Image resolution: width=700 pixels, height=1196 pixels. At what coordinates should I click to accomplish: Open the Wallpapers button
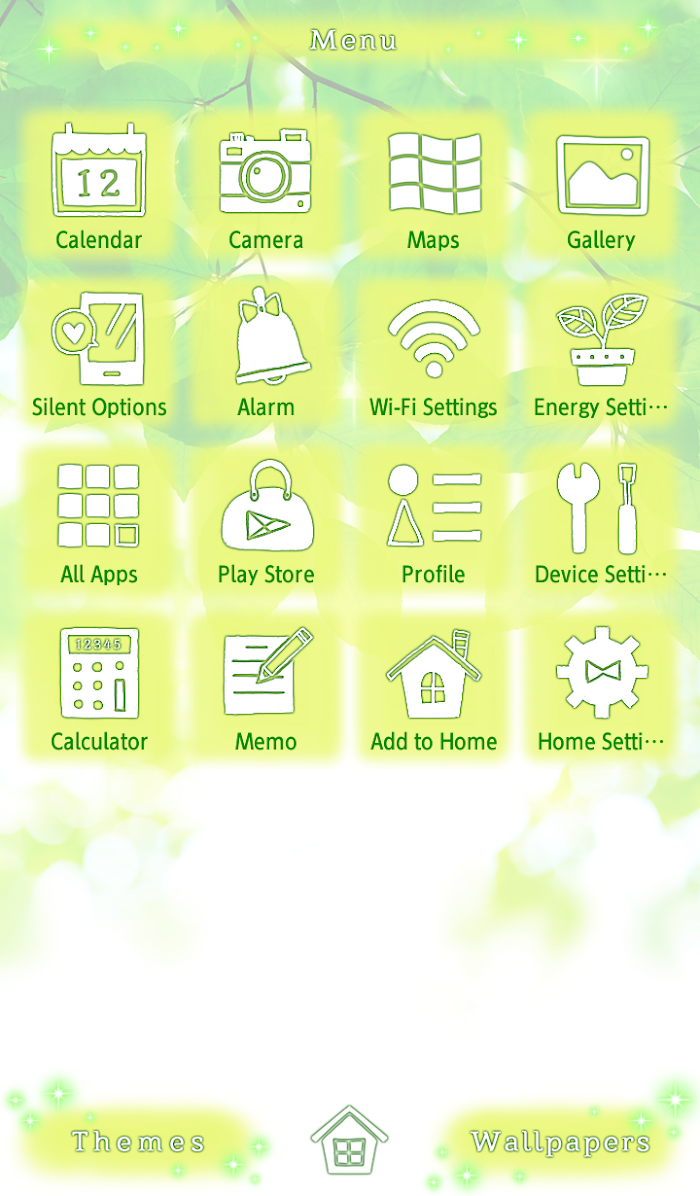(x=560, y=1142)
